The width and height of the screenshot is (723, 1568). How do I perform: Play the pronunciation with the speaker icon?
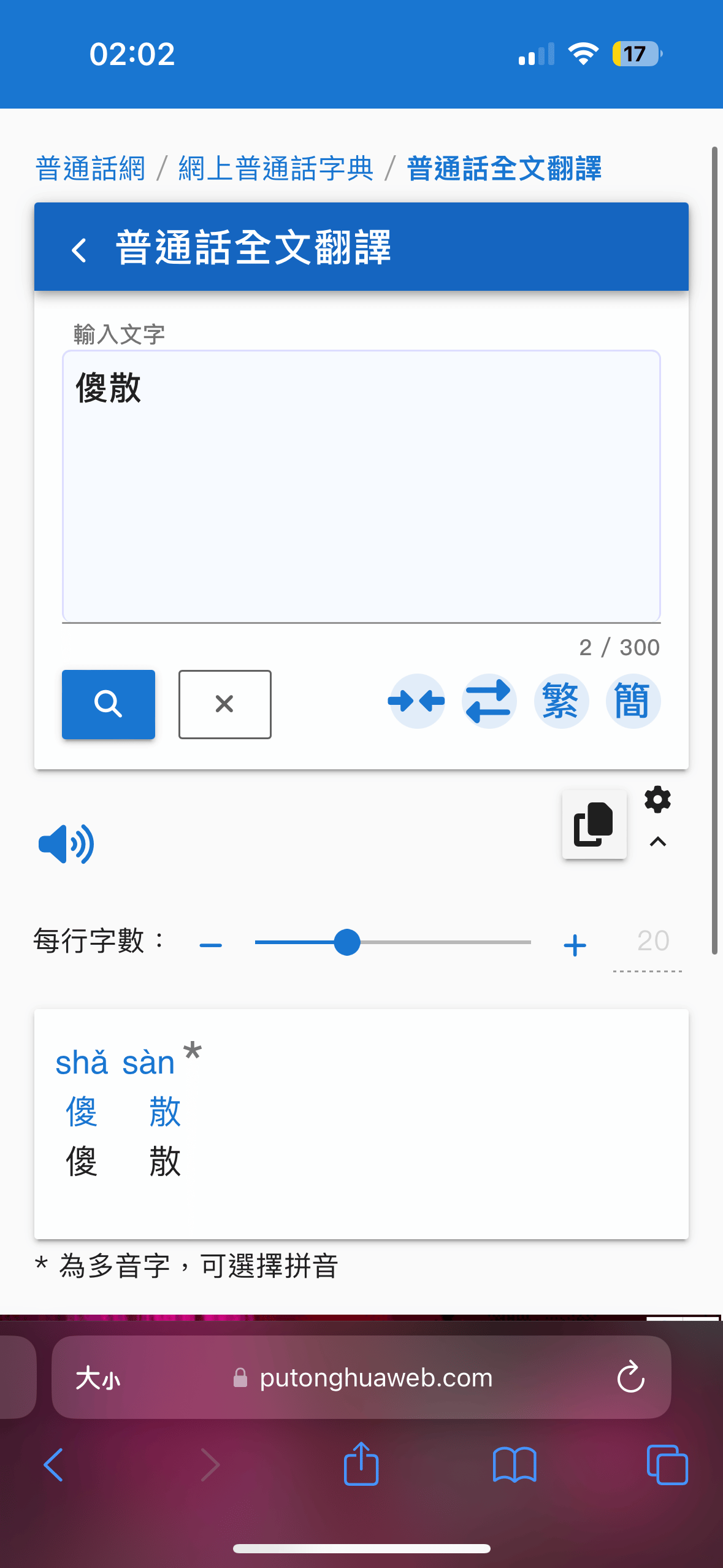(x=66, y=844)
